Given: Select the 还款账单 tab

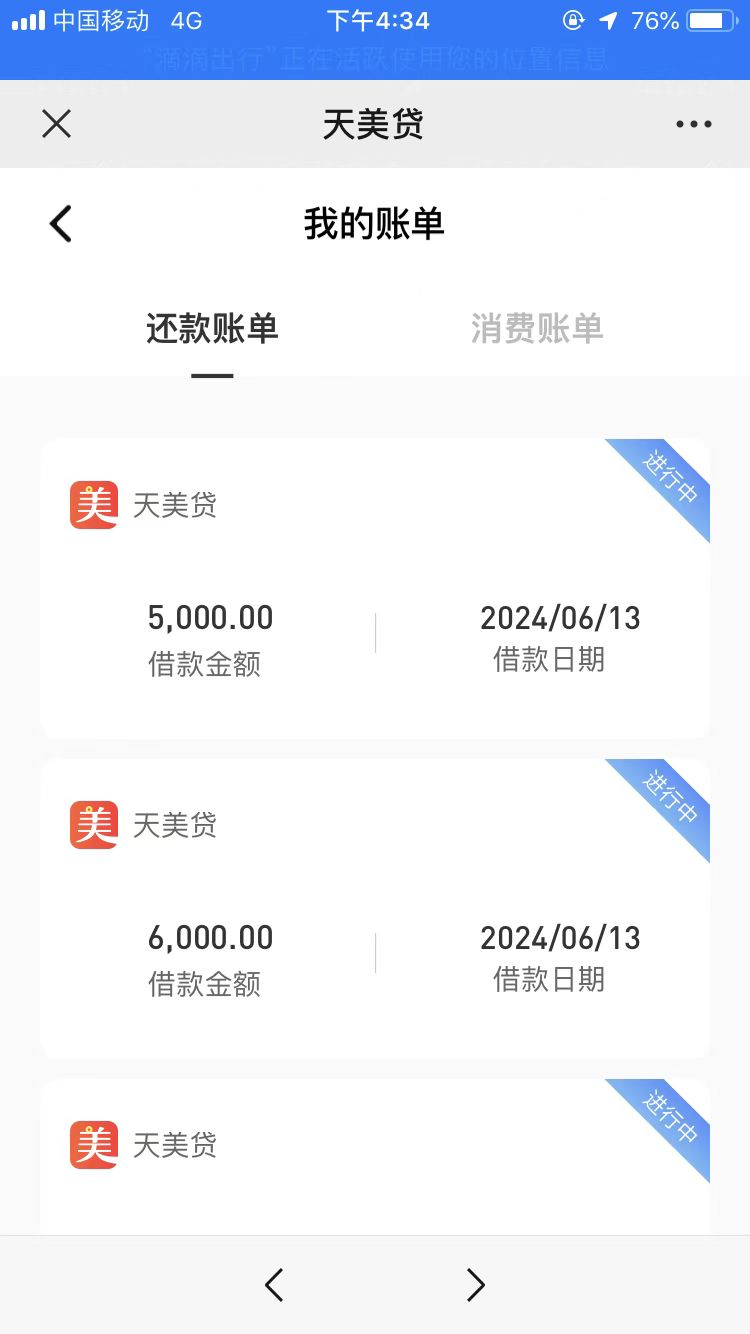Looking at the screenshot, I should (212, 329).
